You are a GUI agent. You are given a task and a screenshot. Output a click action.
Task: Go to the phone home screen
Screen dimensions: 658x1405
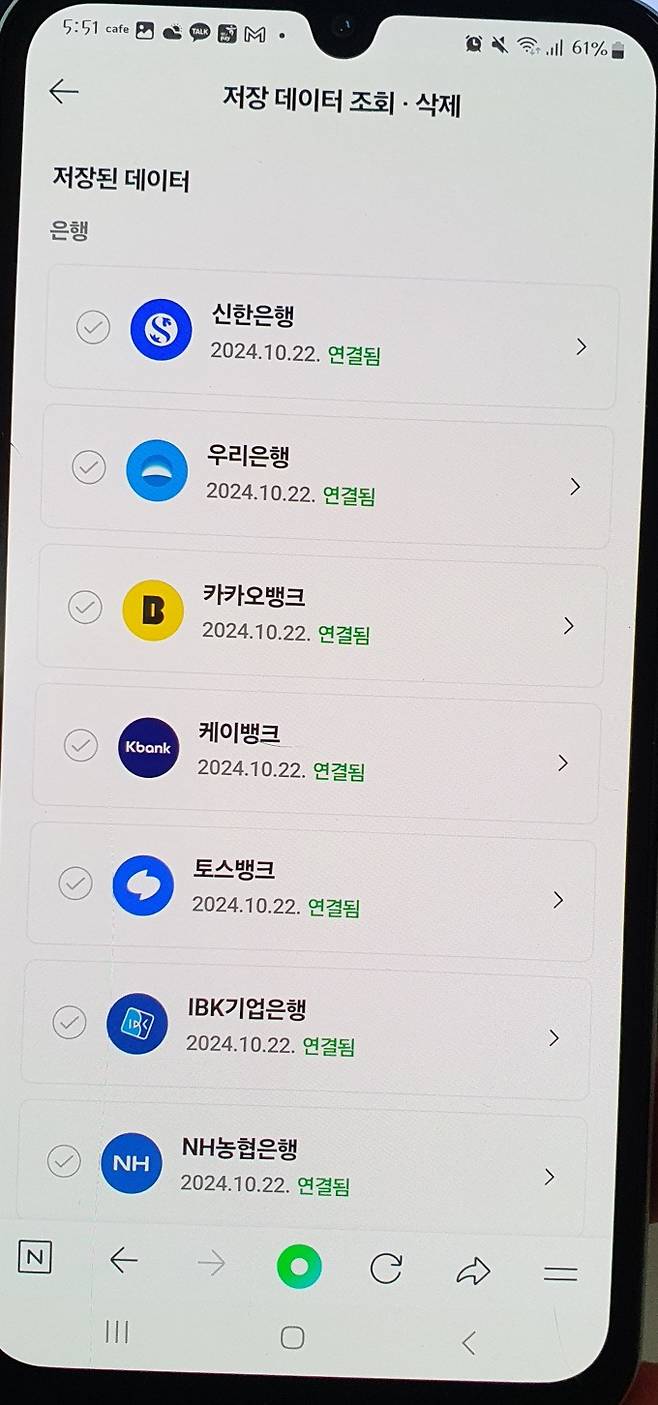[x=292, y=1338]
